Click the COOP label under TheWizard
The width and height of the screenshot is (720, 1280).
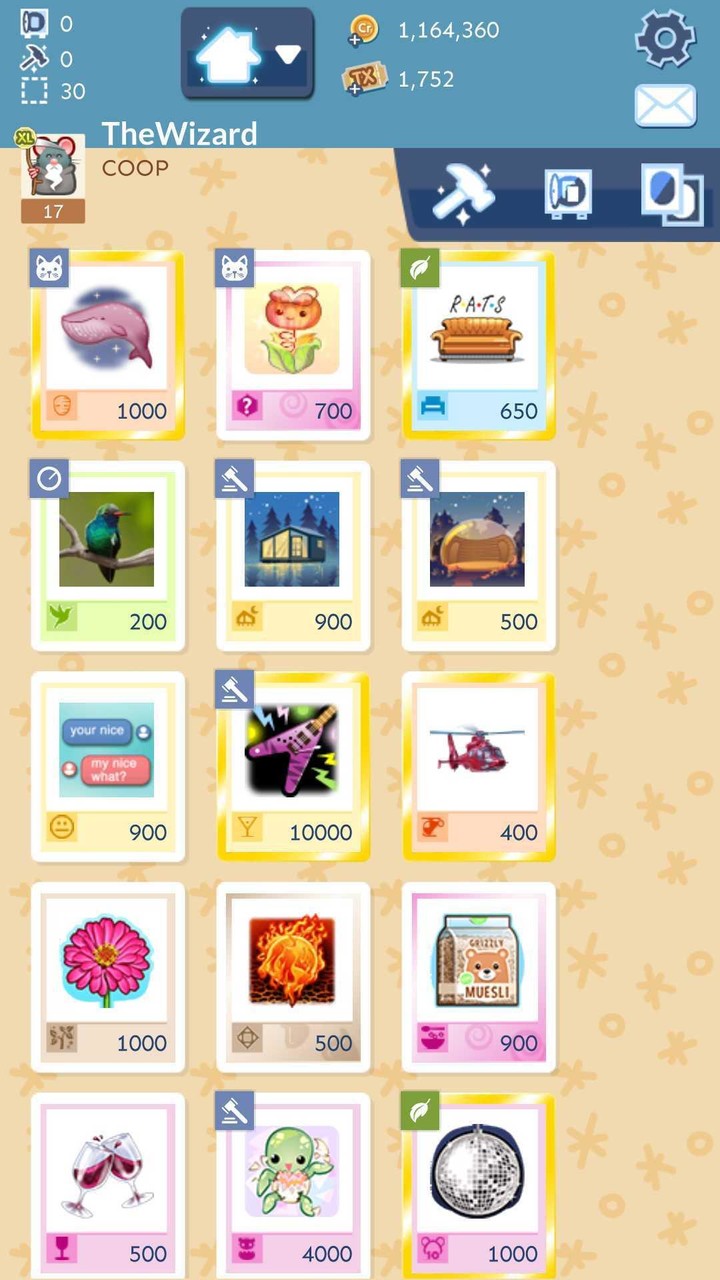tap(134, 168)
